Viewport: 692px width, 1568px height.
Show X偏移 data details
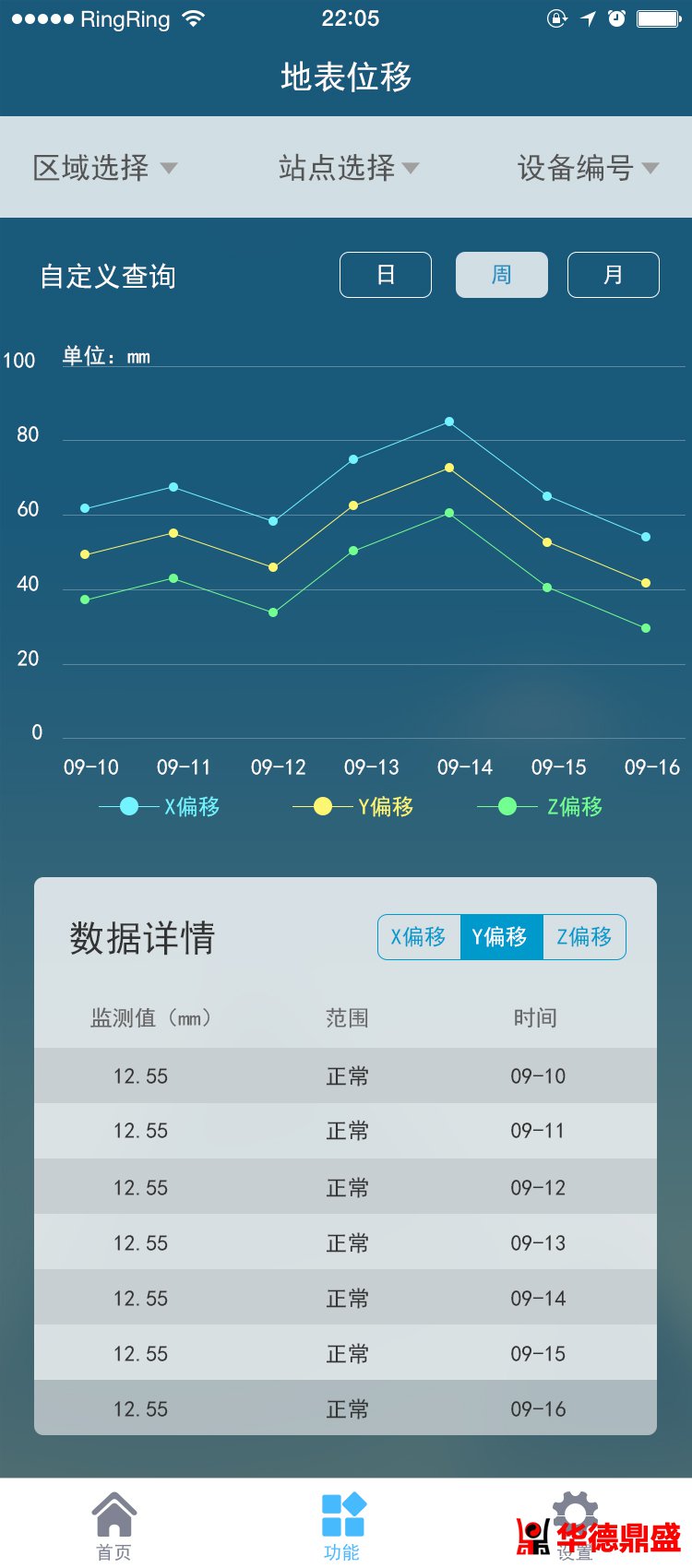click(x=419, y=937)
